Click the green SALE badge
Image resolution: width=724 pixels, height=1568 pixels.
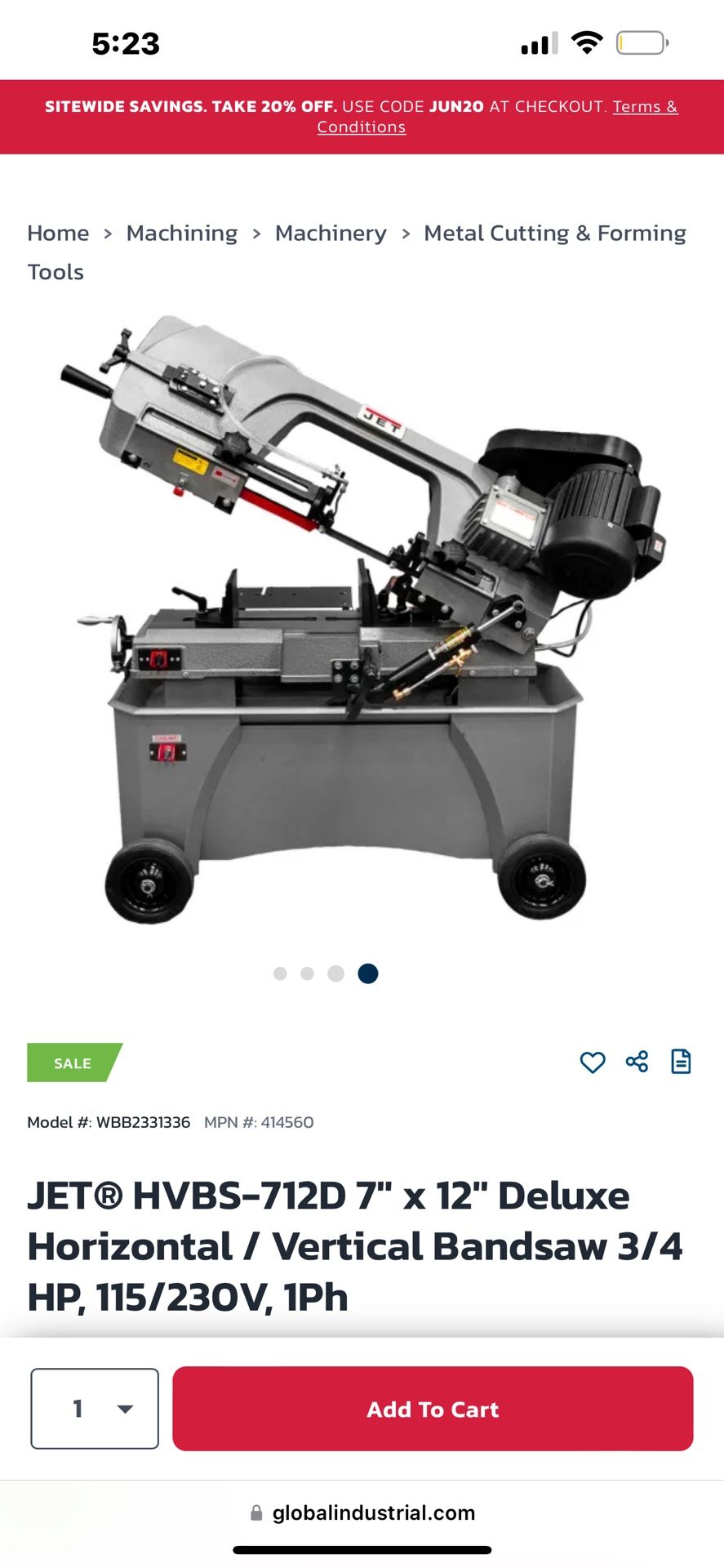[x=72, y=1062]
